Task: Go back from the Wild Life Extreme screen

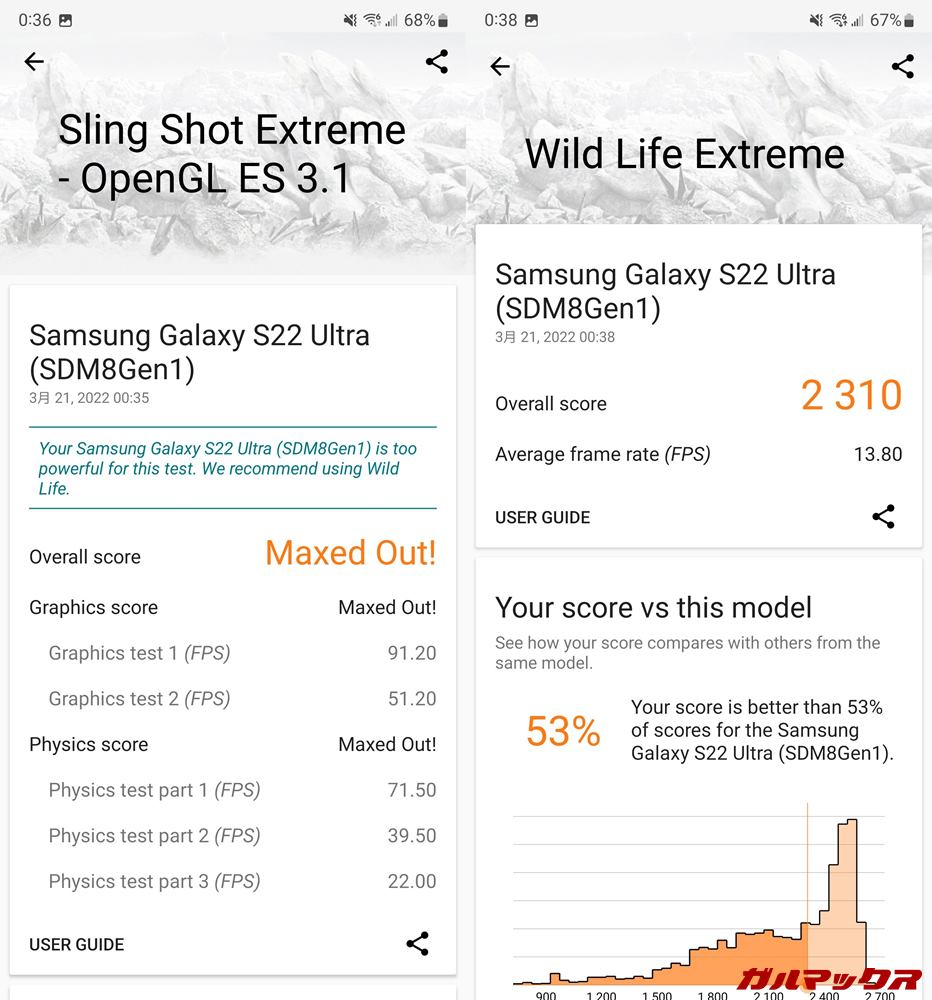Action: (x=500, y=67)
